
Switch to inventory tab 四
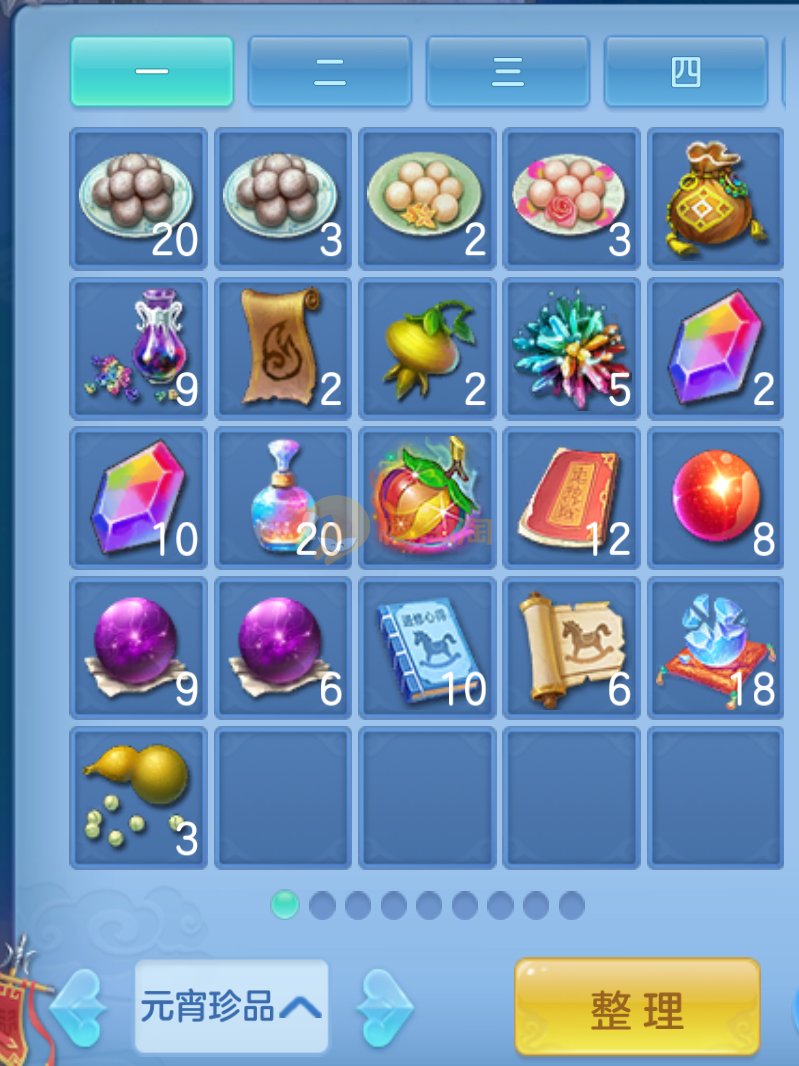(x=685, y=72)
